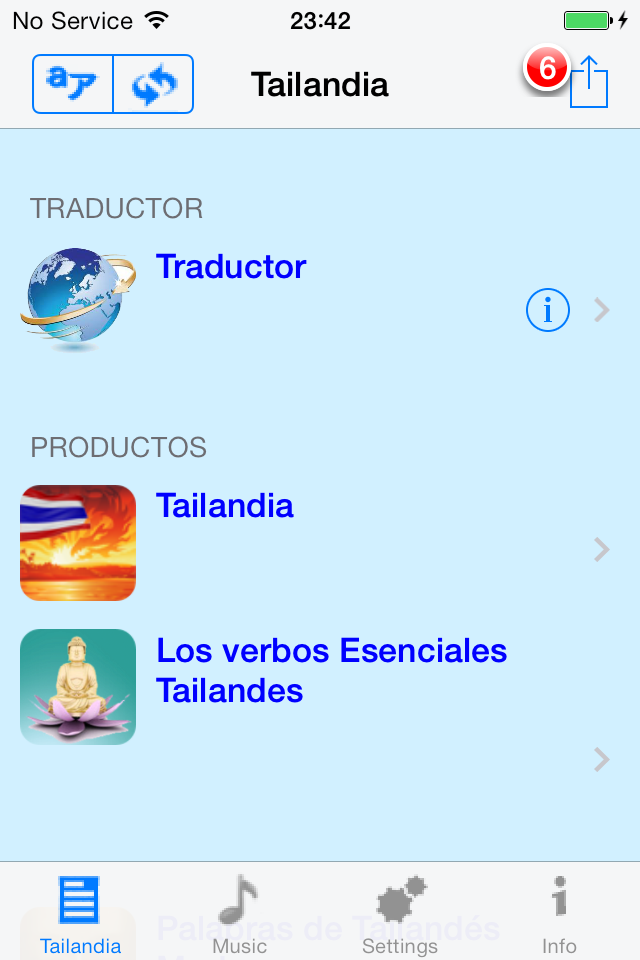Tap the swap refresh arrows icon

coord(153,84)
